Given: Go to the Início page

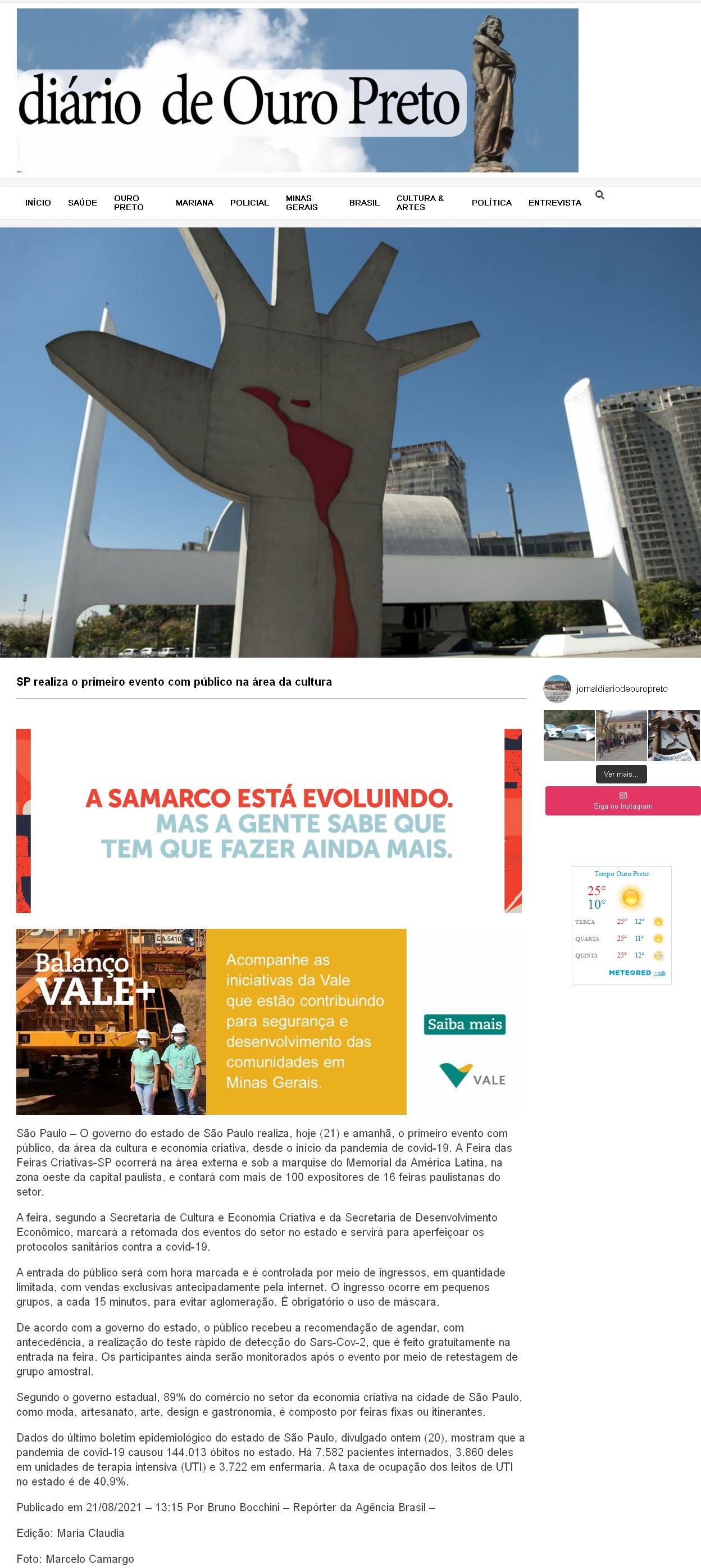Looking at the screenshot, I should [38, 203].
